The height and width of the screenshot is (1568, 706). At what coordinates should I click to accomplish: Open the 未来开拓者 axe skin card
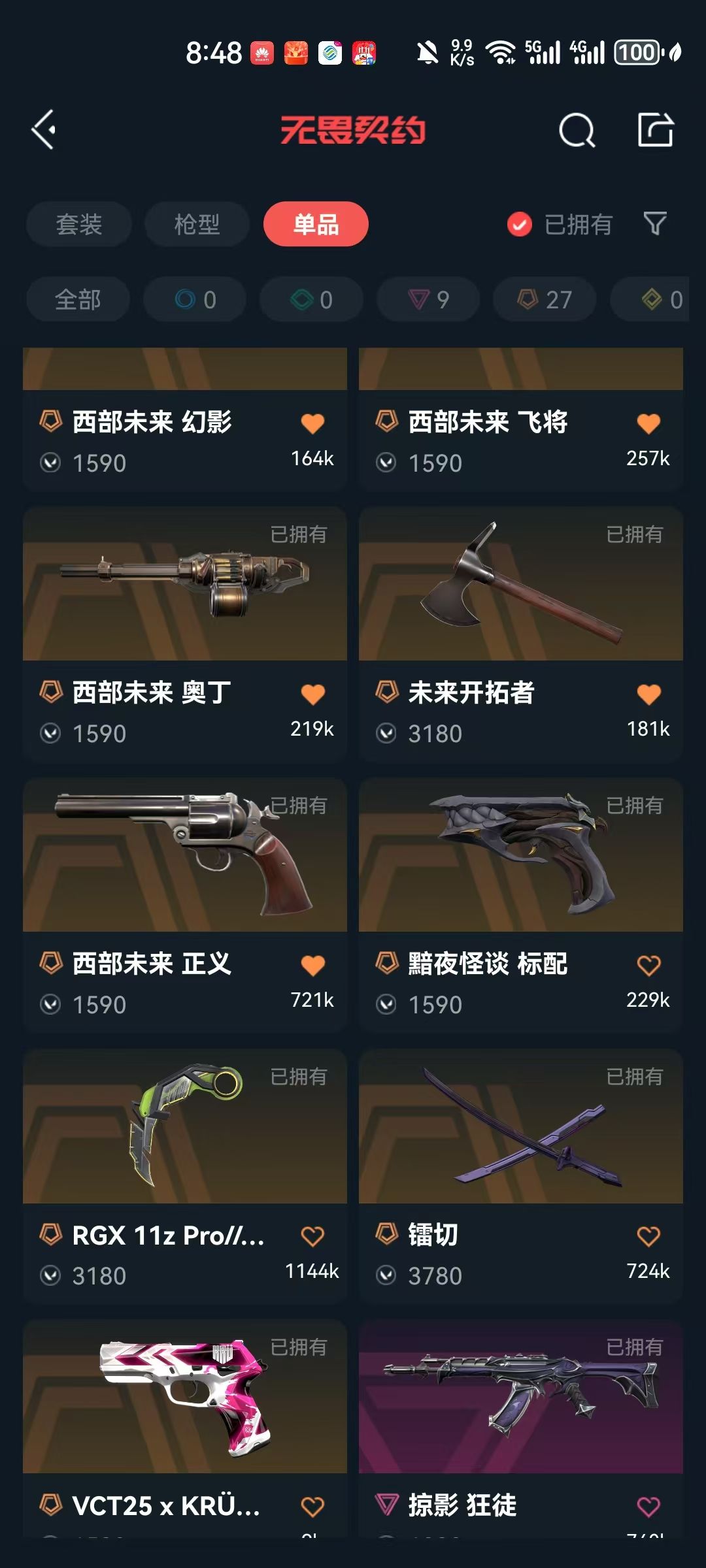(521, 634)
